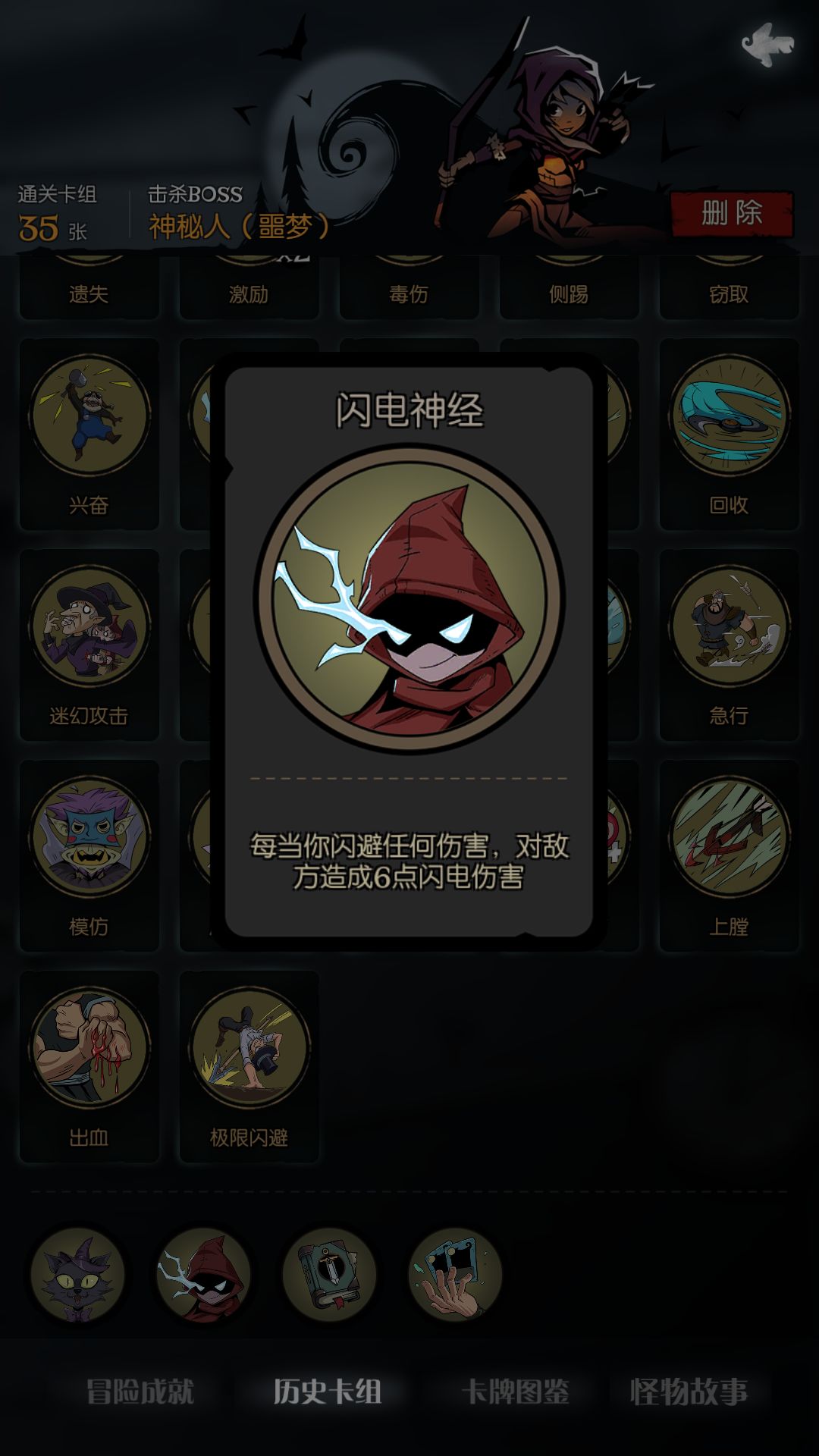Select the red hooded lightning relic icon

click(x=203, y=1276)
